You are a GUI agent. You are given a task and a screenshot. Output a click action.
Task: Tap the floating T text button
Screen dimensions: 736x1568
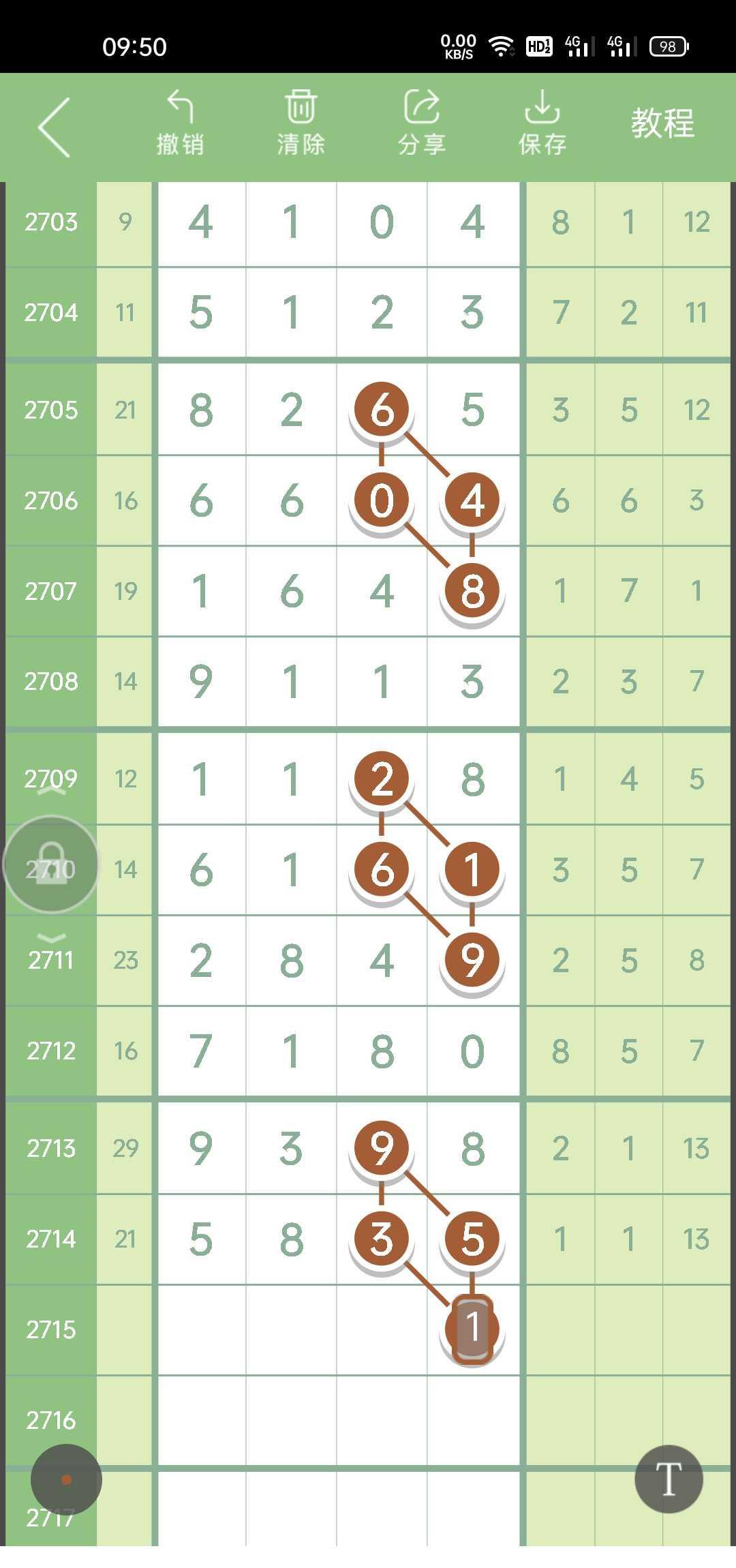coord(668,1479)
